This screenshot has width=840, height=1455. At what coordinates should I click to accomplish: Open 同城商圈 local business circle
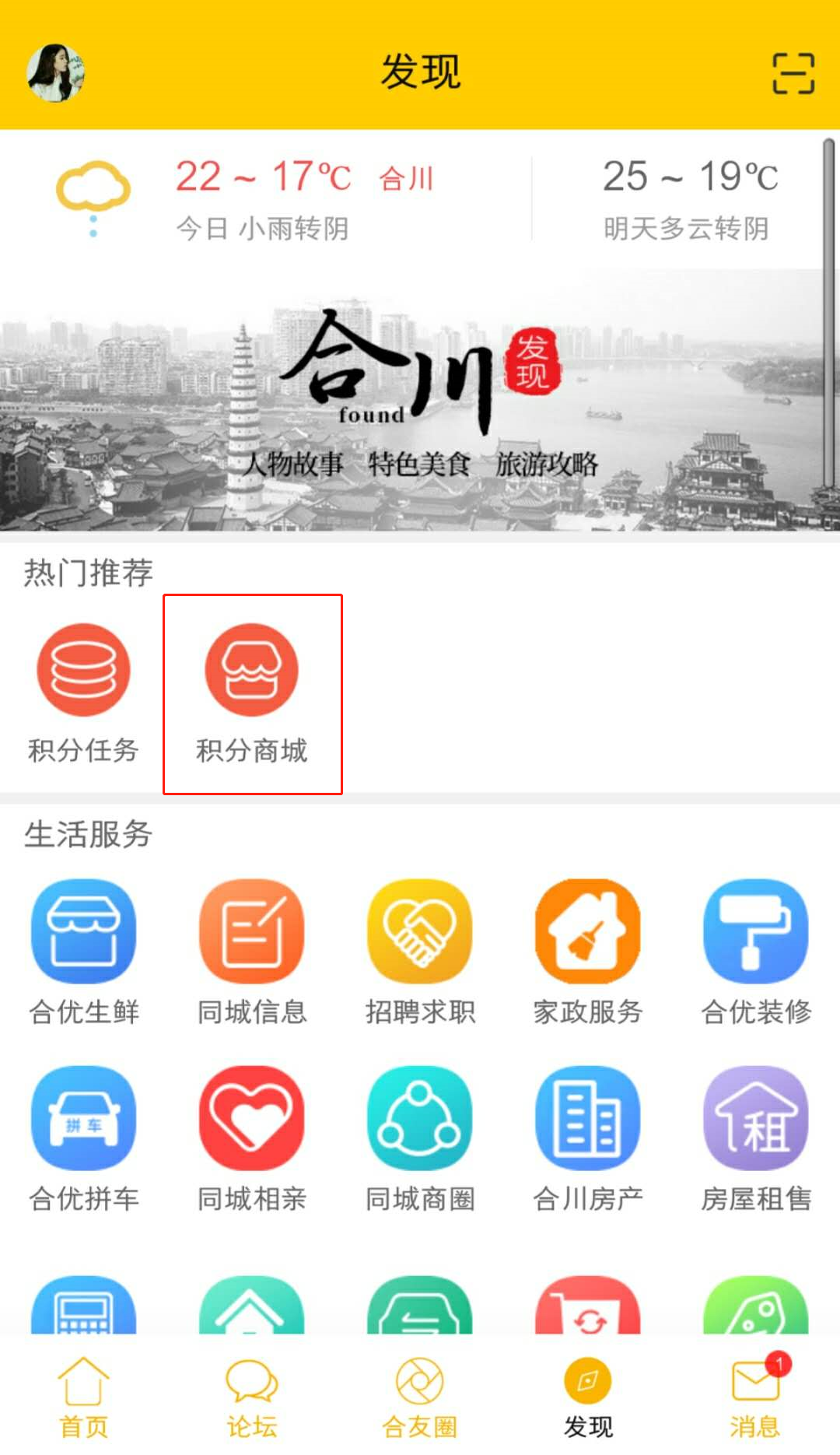(x=420, y=1138)
